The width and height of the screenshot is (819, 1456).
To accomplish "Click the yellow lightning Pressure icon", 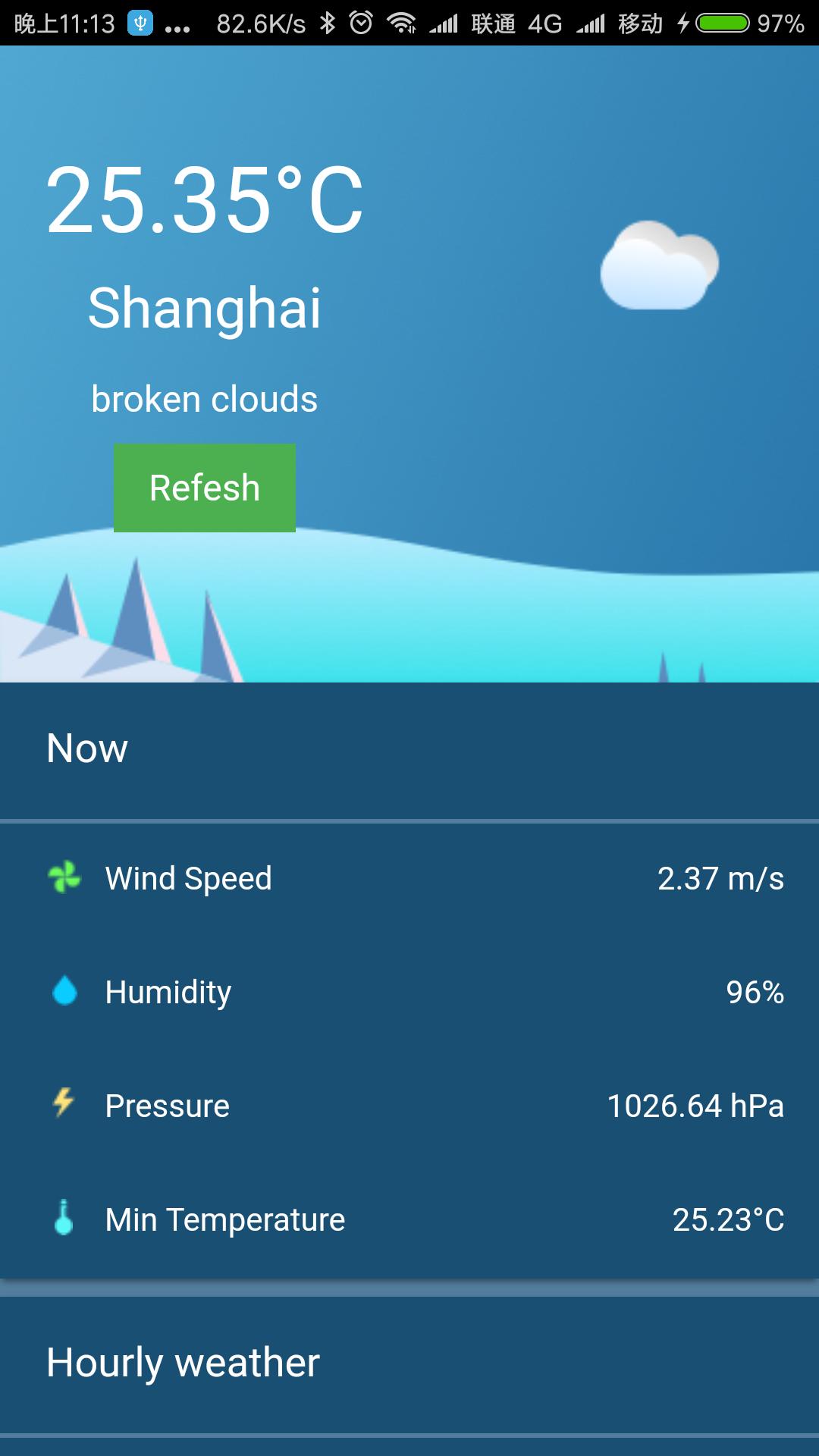I will 64,1105.
